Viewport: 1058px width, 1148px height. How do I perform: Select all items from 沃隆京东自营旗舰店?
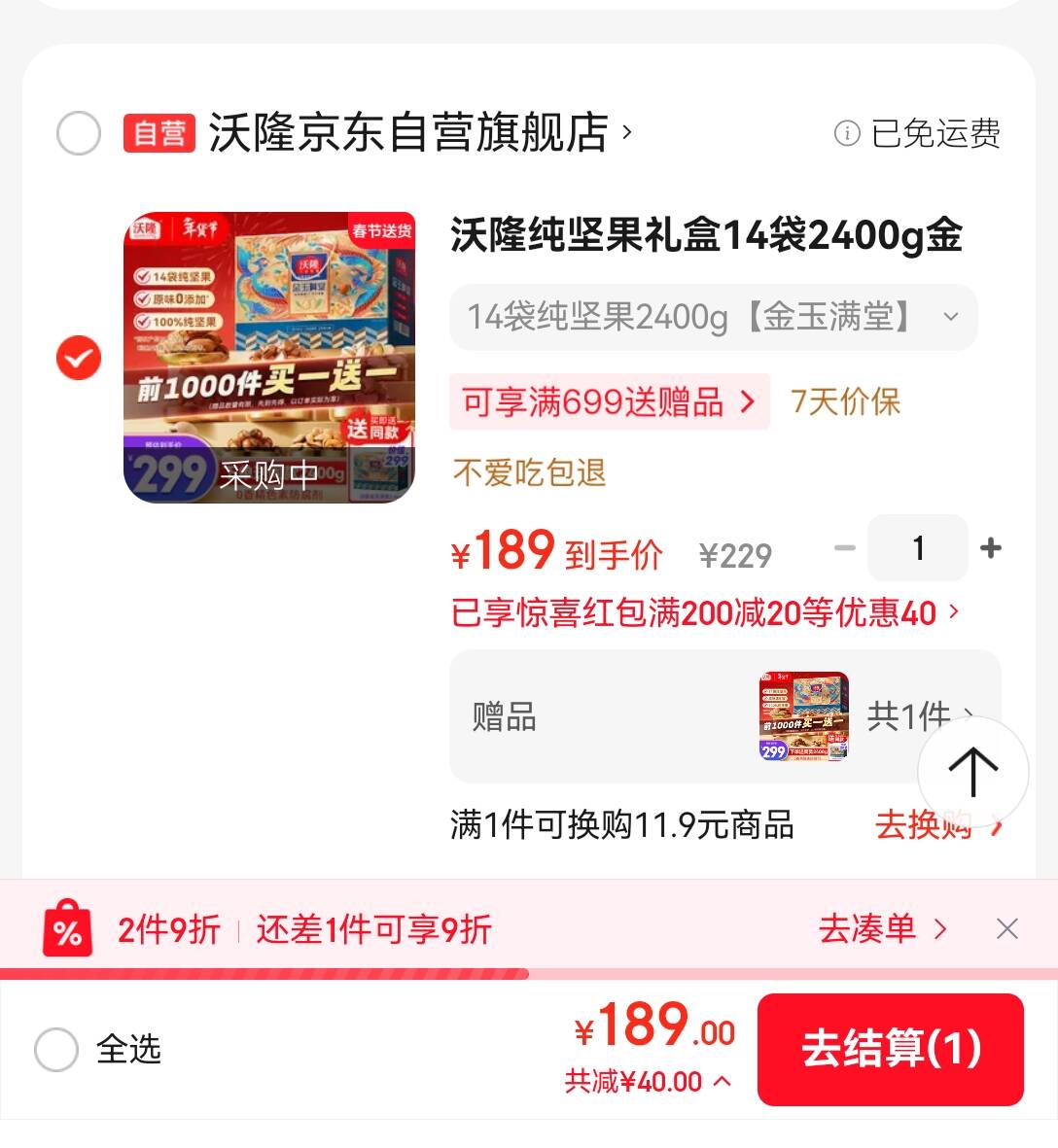(79, 133)
